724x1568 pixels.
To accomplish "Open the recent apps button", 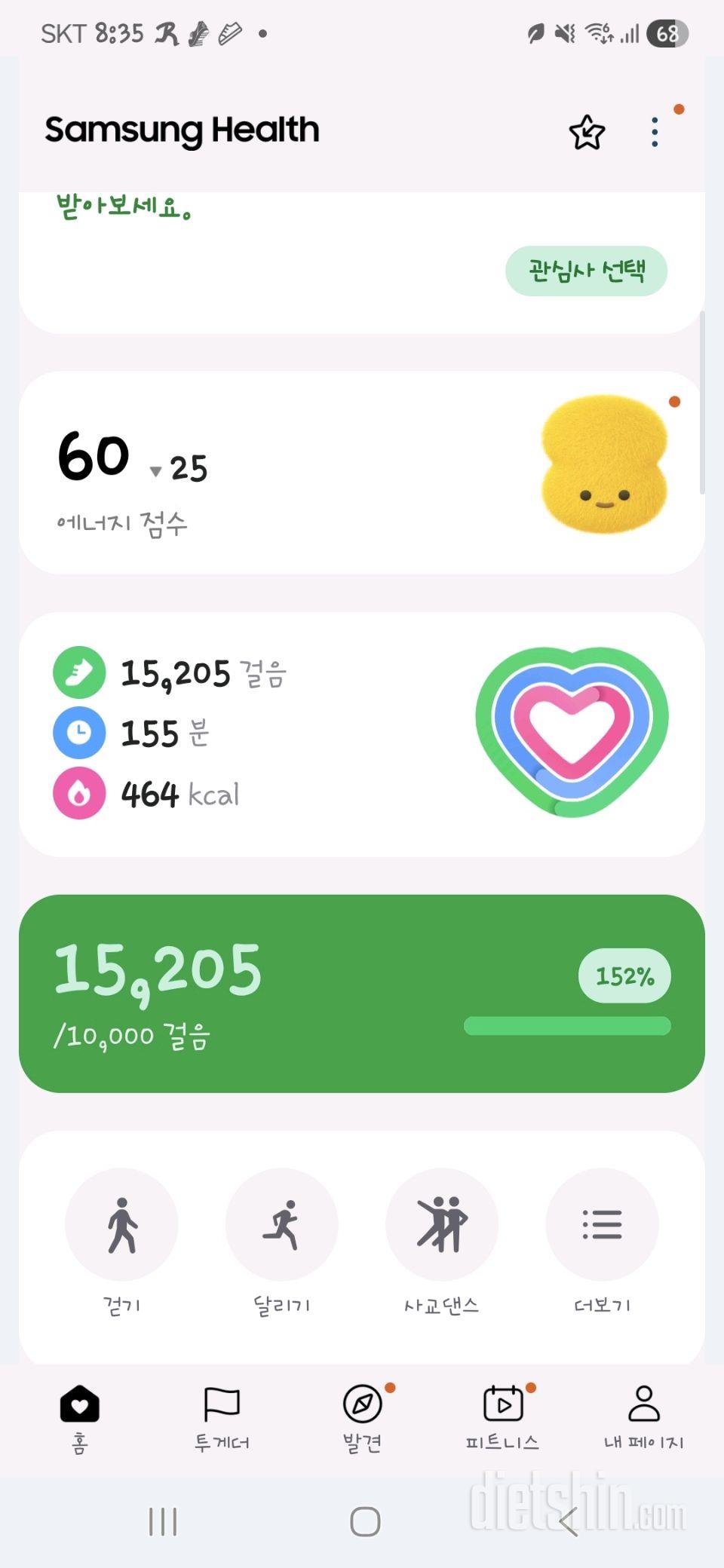I will [x=163, y=1521].
